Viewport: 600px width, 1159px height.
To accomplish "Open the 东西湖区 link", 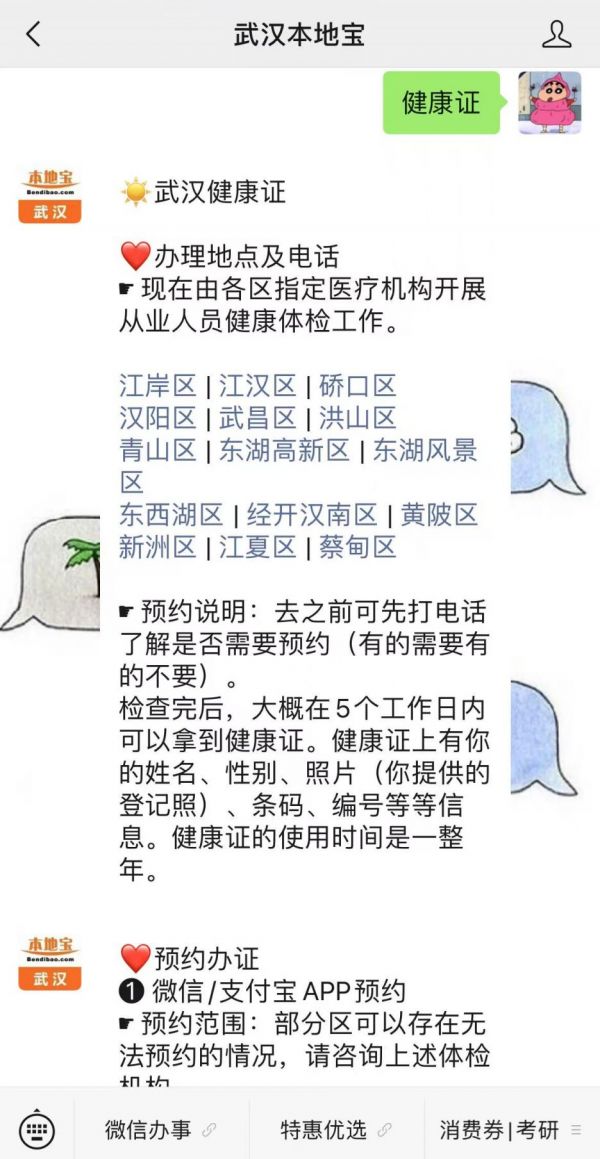I will point(171,515).
